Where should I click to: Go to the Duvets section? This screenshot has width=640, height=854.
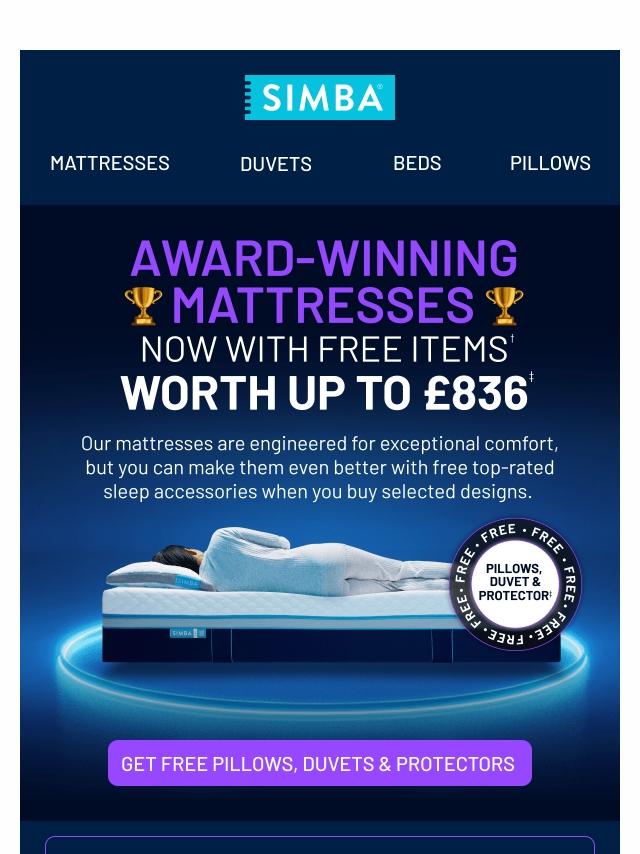pos(276,164)
